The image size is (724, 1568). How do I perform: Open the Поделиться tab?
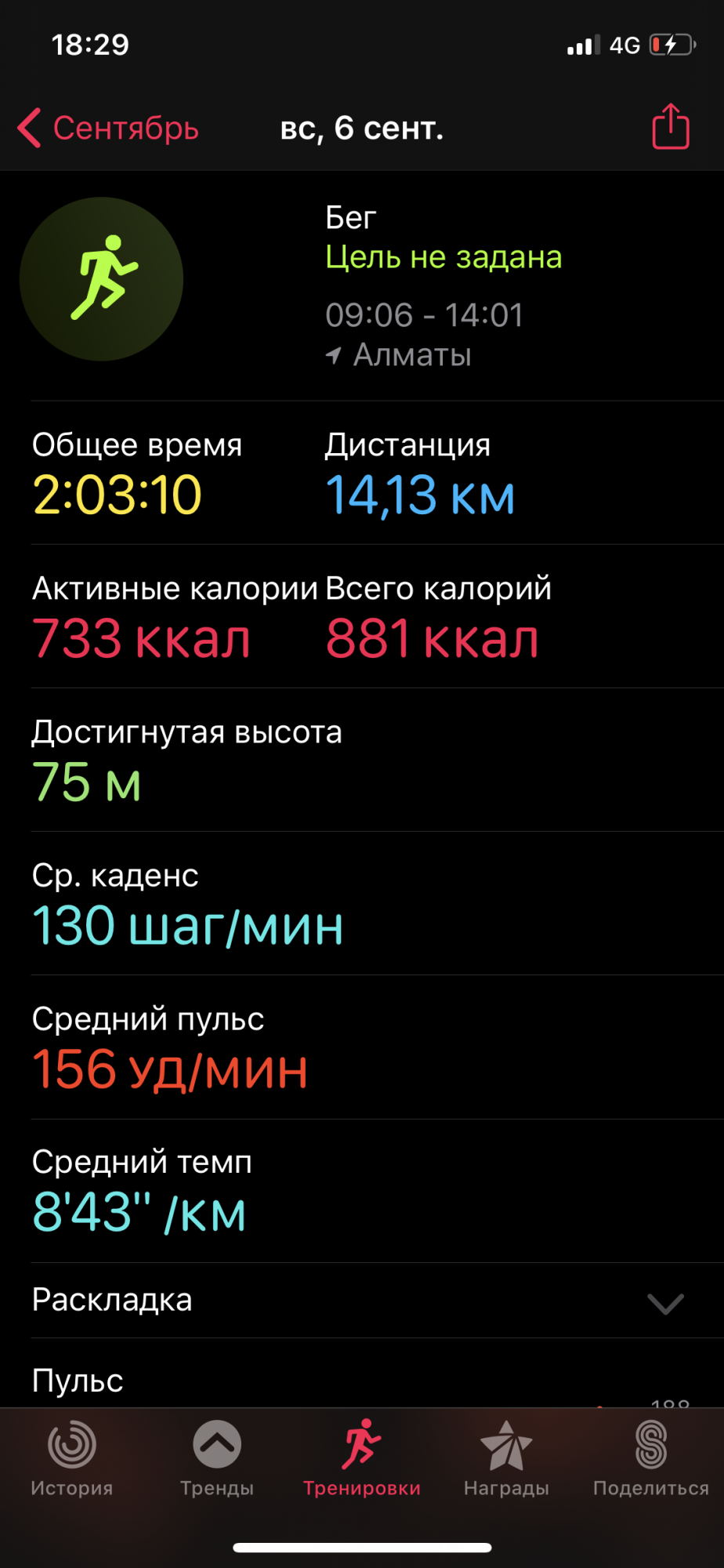click(650, 1458)
